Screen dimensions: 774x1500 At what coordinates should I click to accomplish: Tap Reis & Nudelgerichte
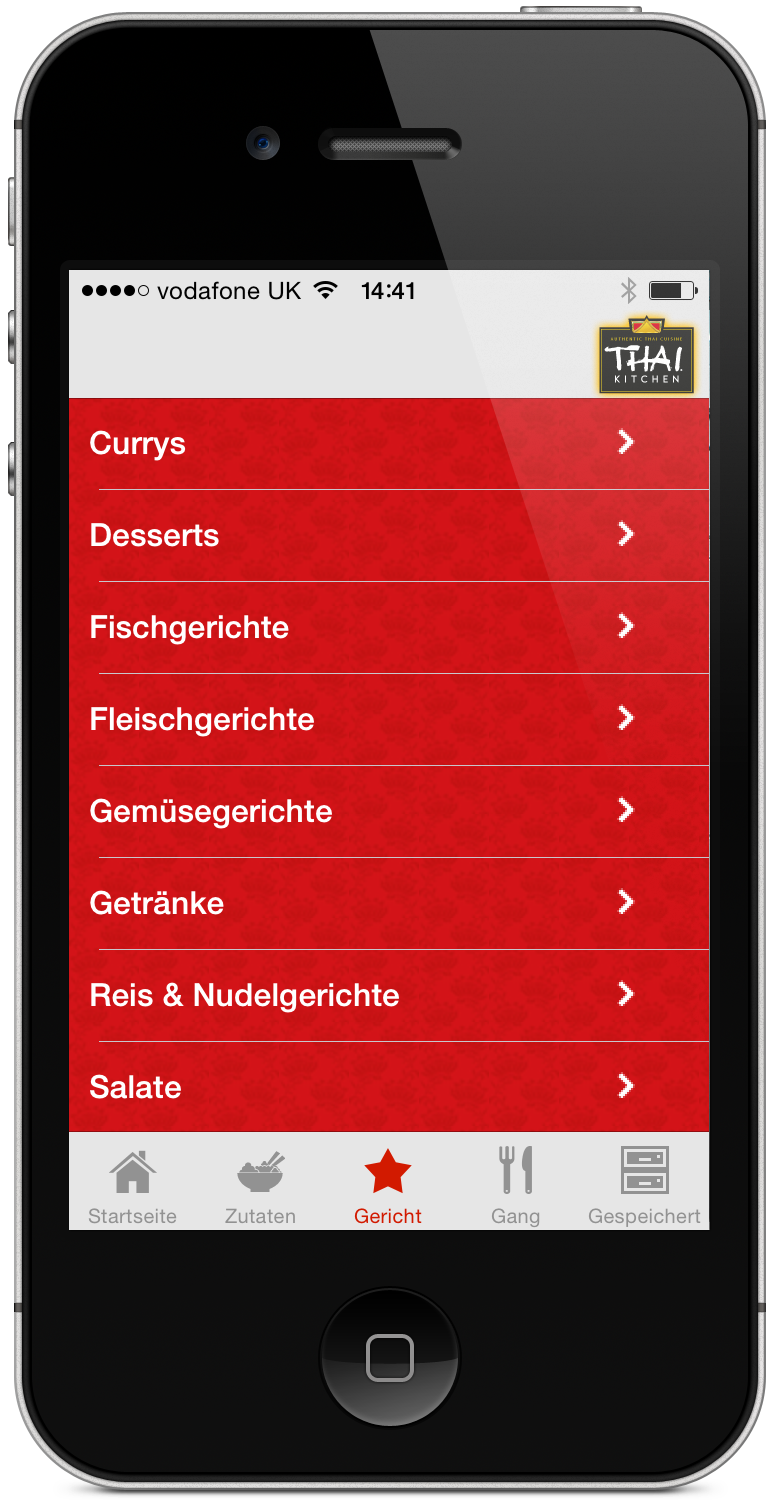[388, 995]
